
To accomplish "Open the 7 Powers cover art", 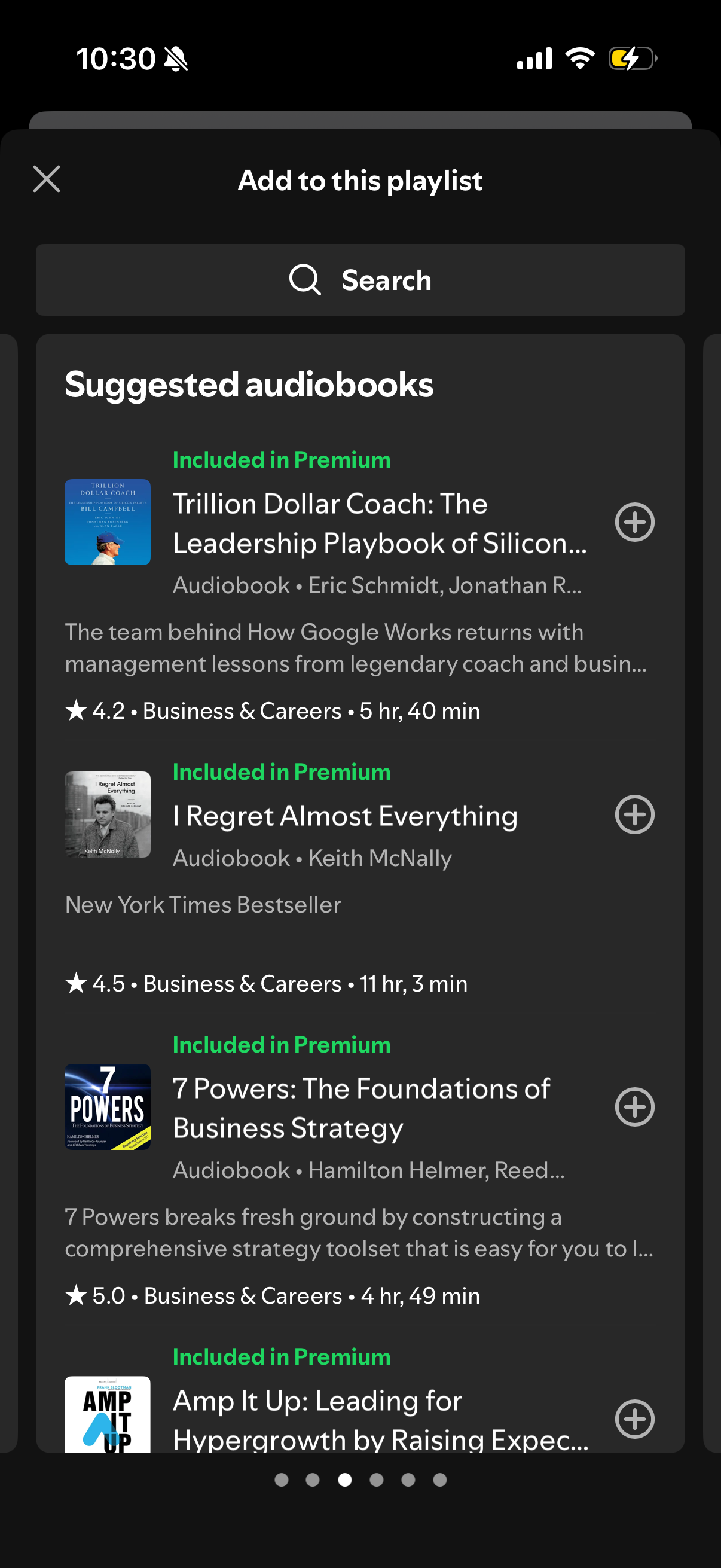I will pos(107,1106).
